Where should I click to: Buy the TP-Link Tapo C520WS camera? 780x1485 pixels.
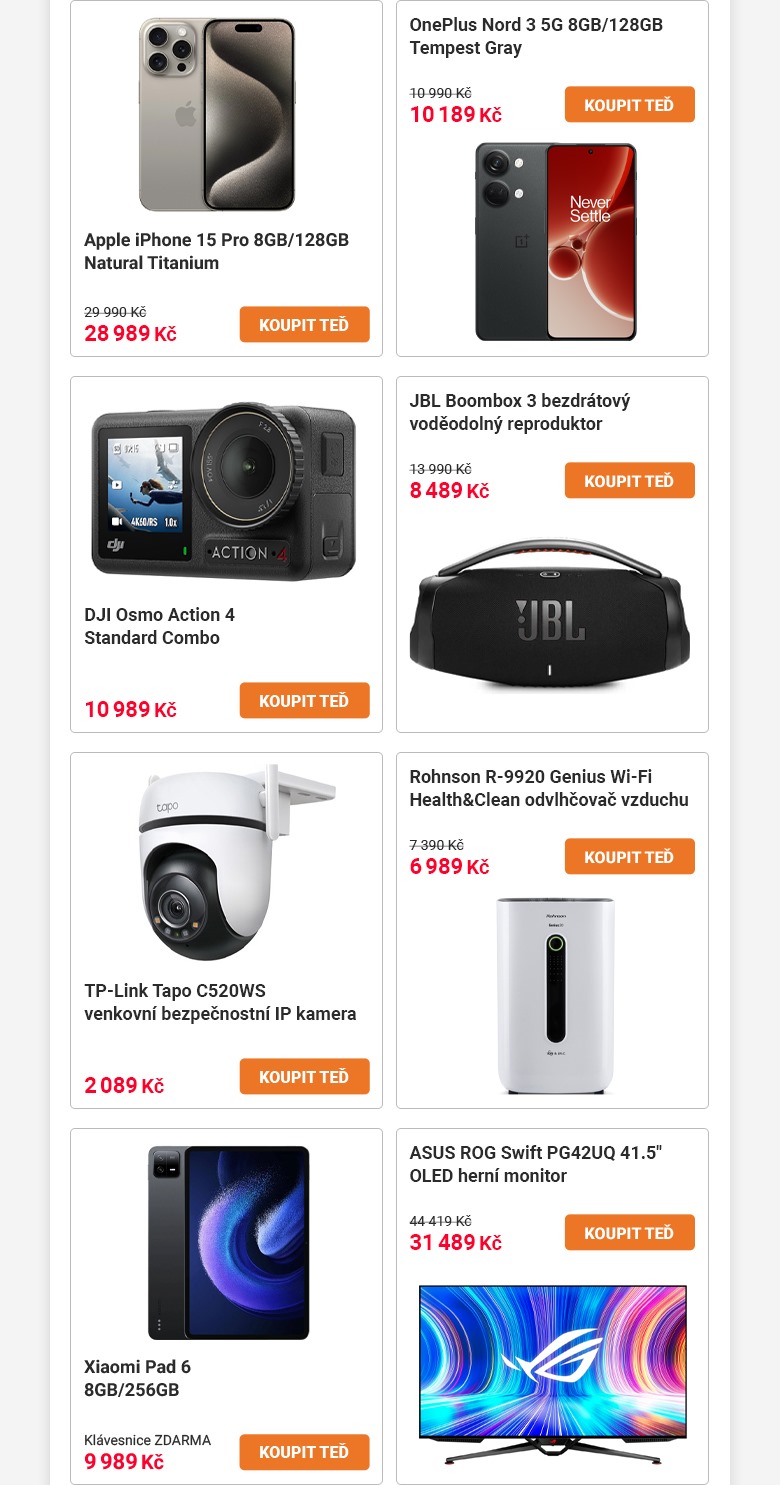pos(304,1077)
